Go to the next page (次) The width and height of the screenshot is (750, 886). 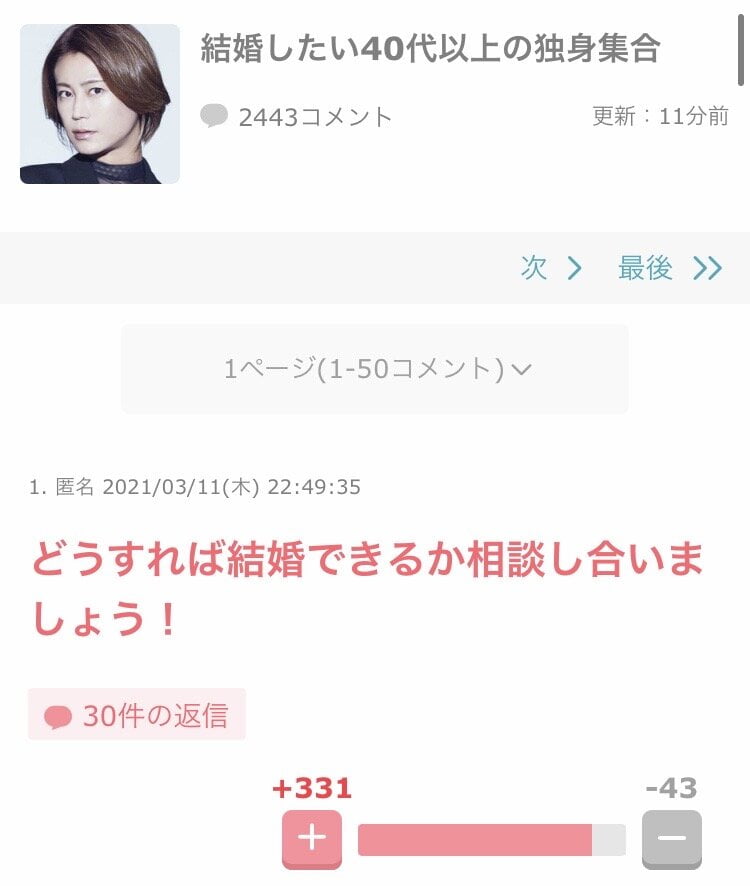[550, 268]
